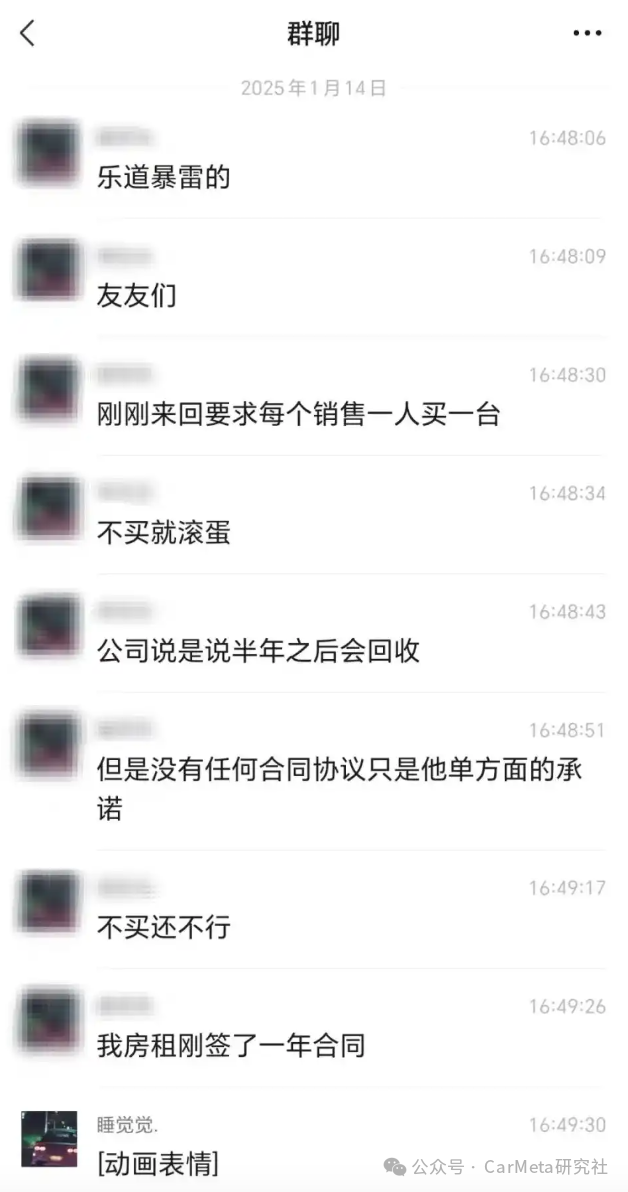The image size is (628, 1192).
Task: Go back from the 群聊 chat record
Action: coord(27,33)
